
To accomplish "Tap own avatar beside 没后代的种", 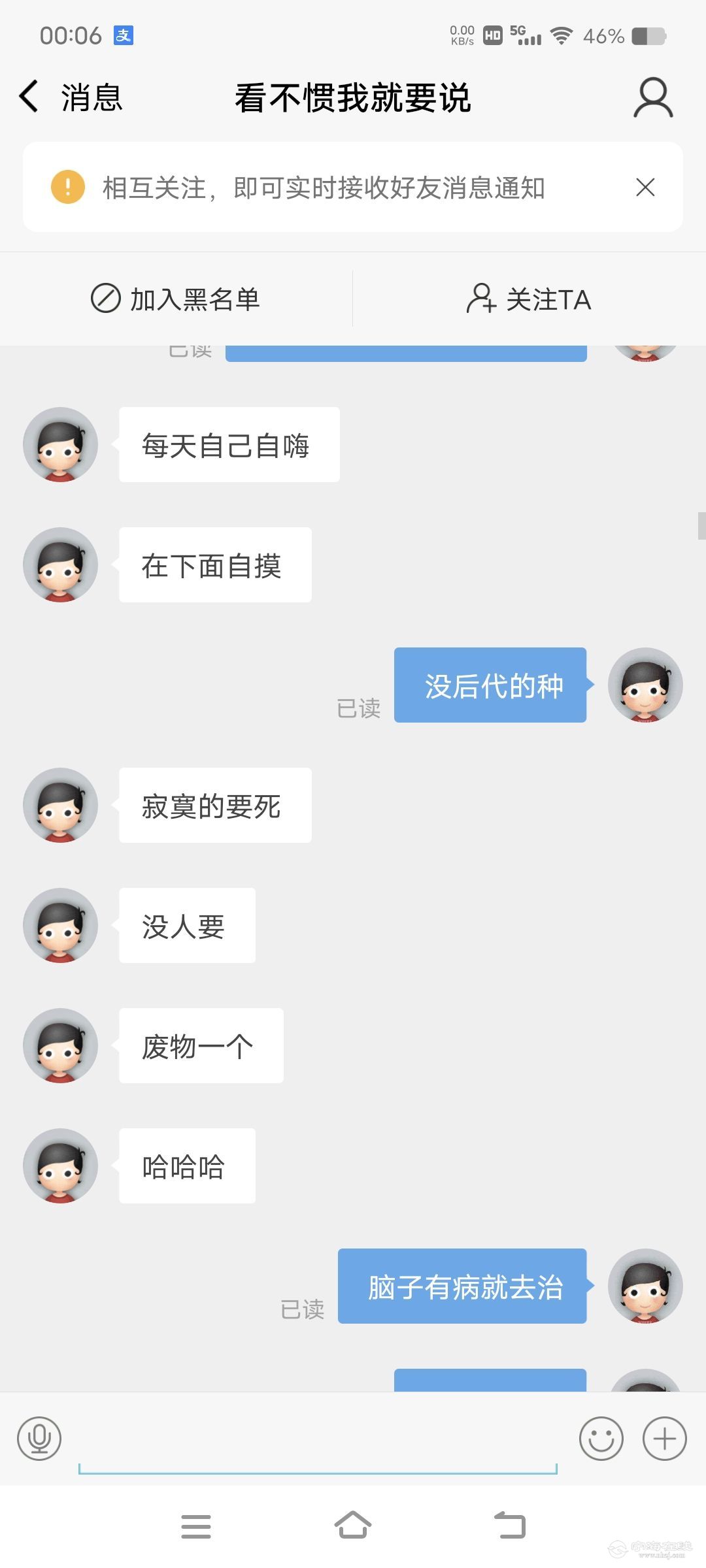I will [x=645, y=685].
